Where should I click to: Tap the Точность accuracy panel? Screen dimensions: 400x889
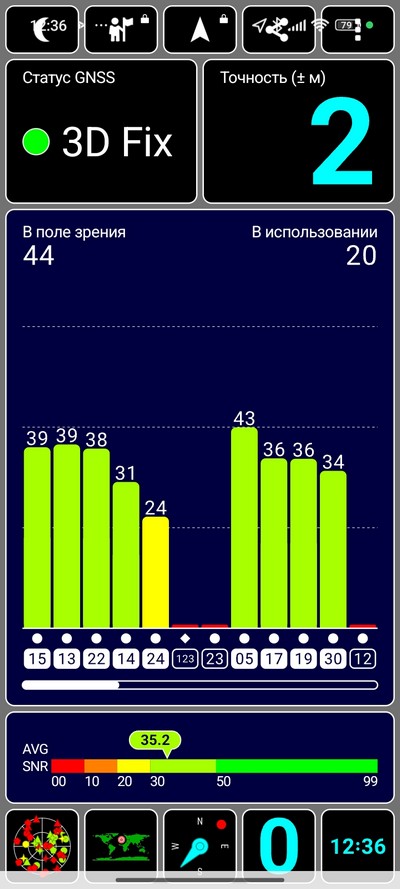(x=299, y=132)
